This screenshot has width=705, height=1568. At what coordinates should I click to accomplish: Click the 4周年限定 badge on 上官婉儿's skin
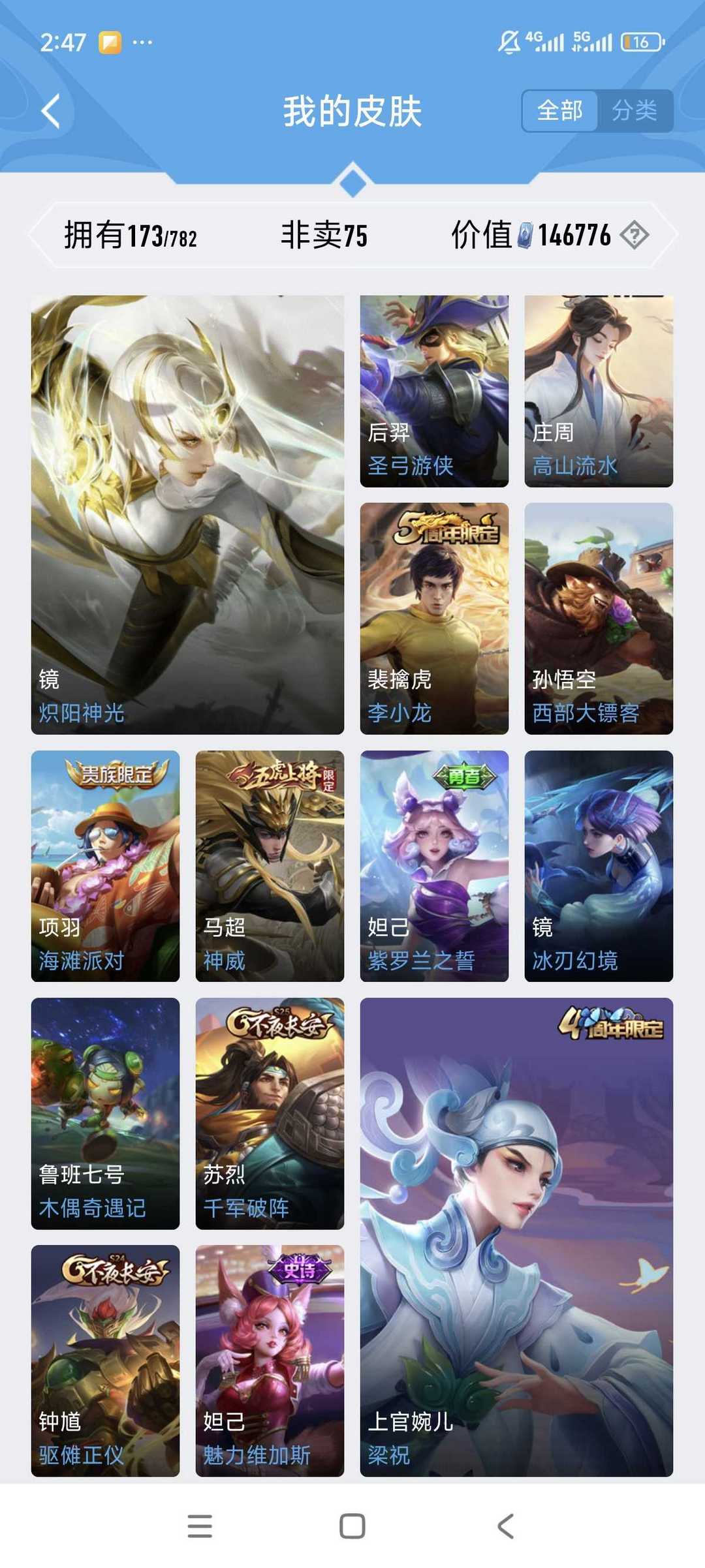[x=611, y=1025]
